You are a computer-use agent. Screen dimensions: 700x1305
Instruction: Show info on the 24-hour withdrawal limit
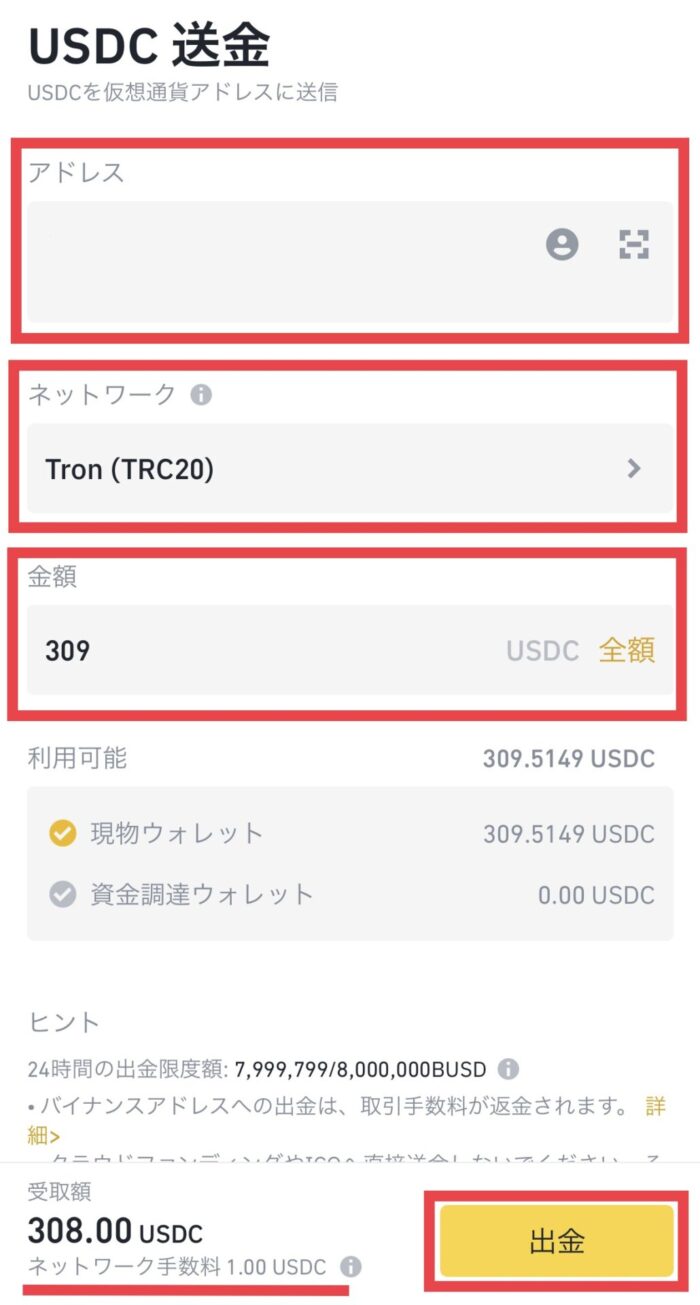point(508,1070)
